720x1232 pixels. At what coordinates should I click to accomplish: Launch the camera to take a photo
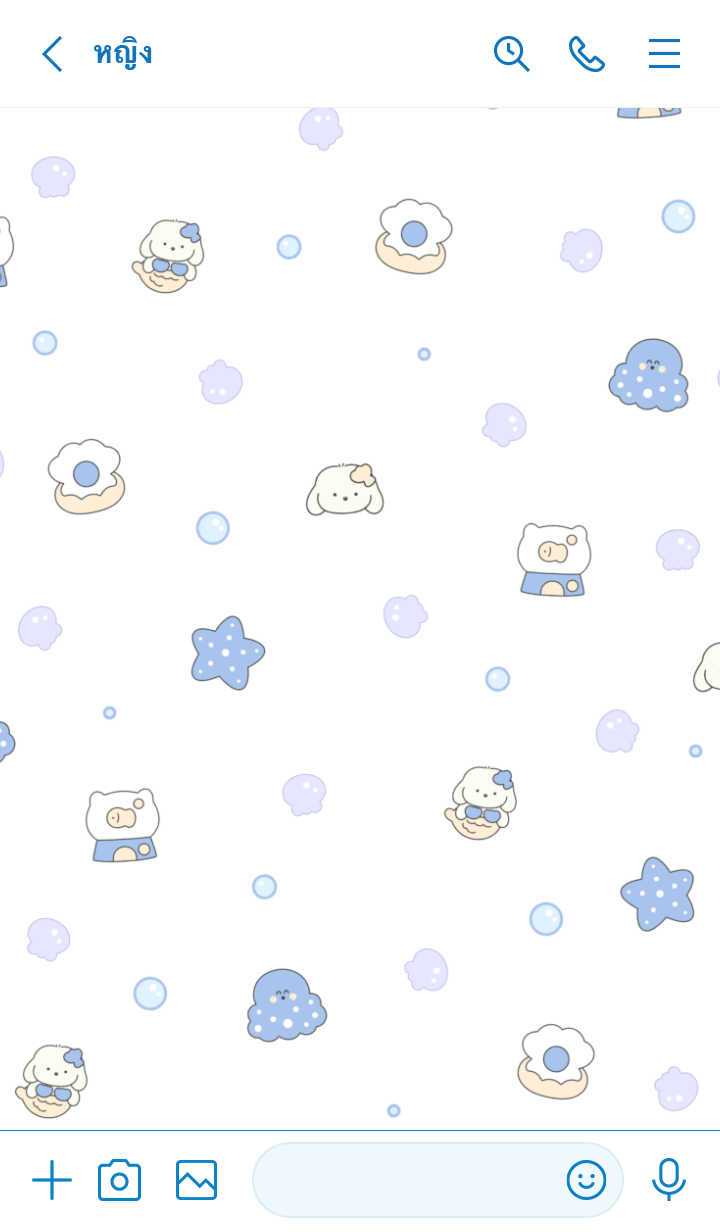(119, 1180)
